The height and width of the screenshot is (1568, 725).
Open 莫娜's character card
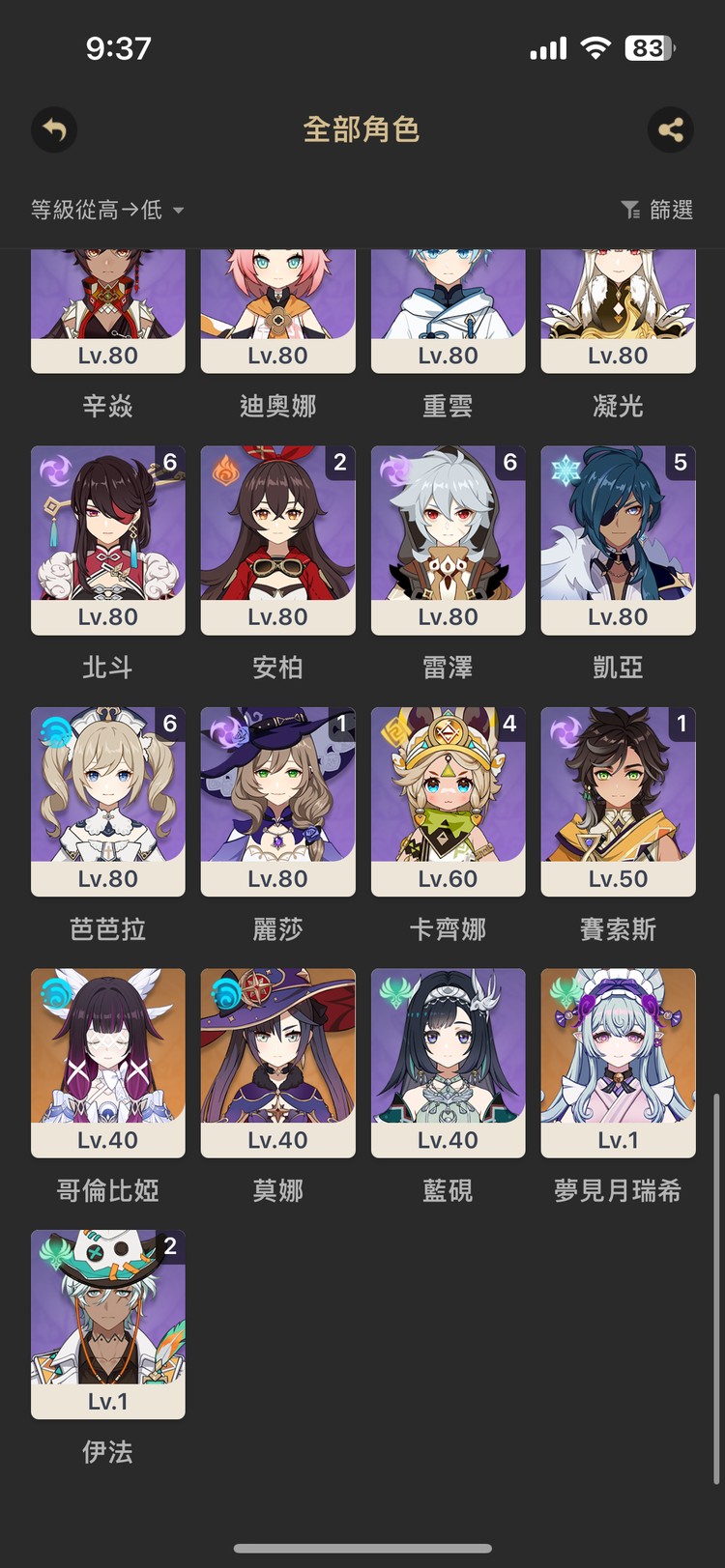coord(277,1063)
